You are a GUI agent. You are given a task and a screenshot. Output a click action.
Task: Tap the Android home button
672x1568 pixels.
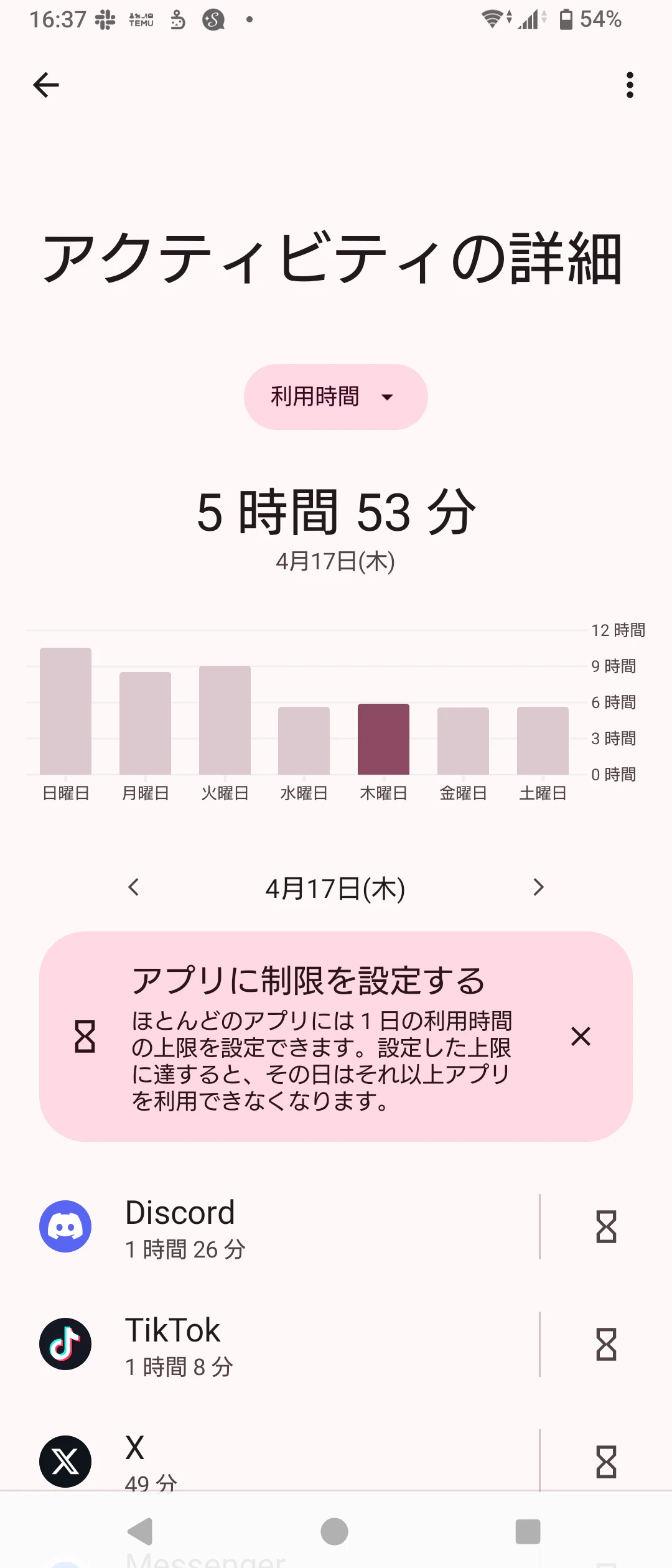335,1533
